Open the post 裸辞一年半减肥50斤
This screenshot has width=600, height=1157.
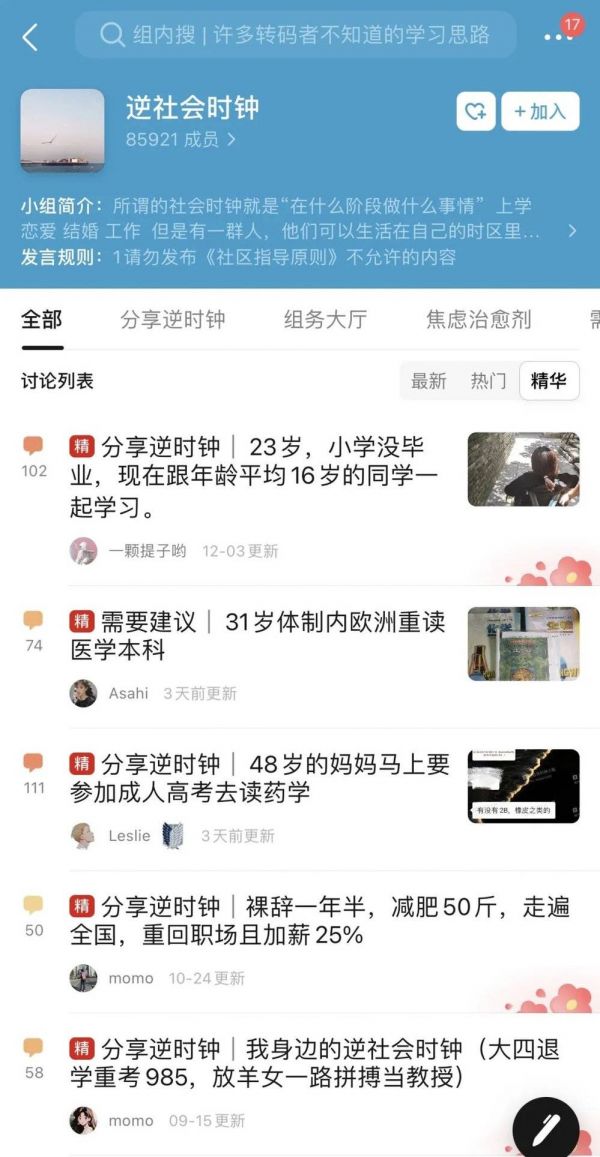pos(320,921)
